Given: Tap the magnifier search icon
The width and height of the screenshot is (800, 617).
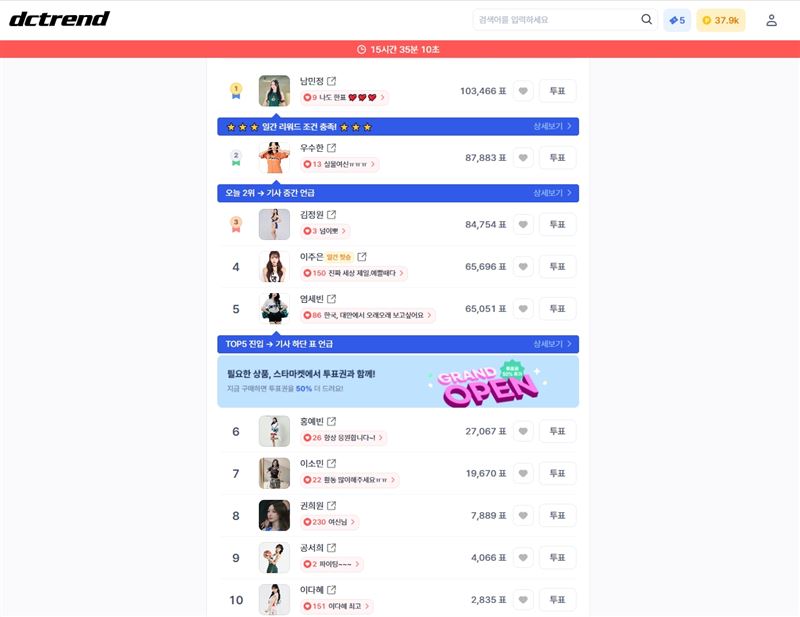Looking at the screenshot, I should point(646,20).
